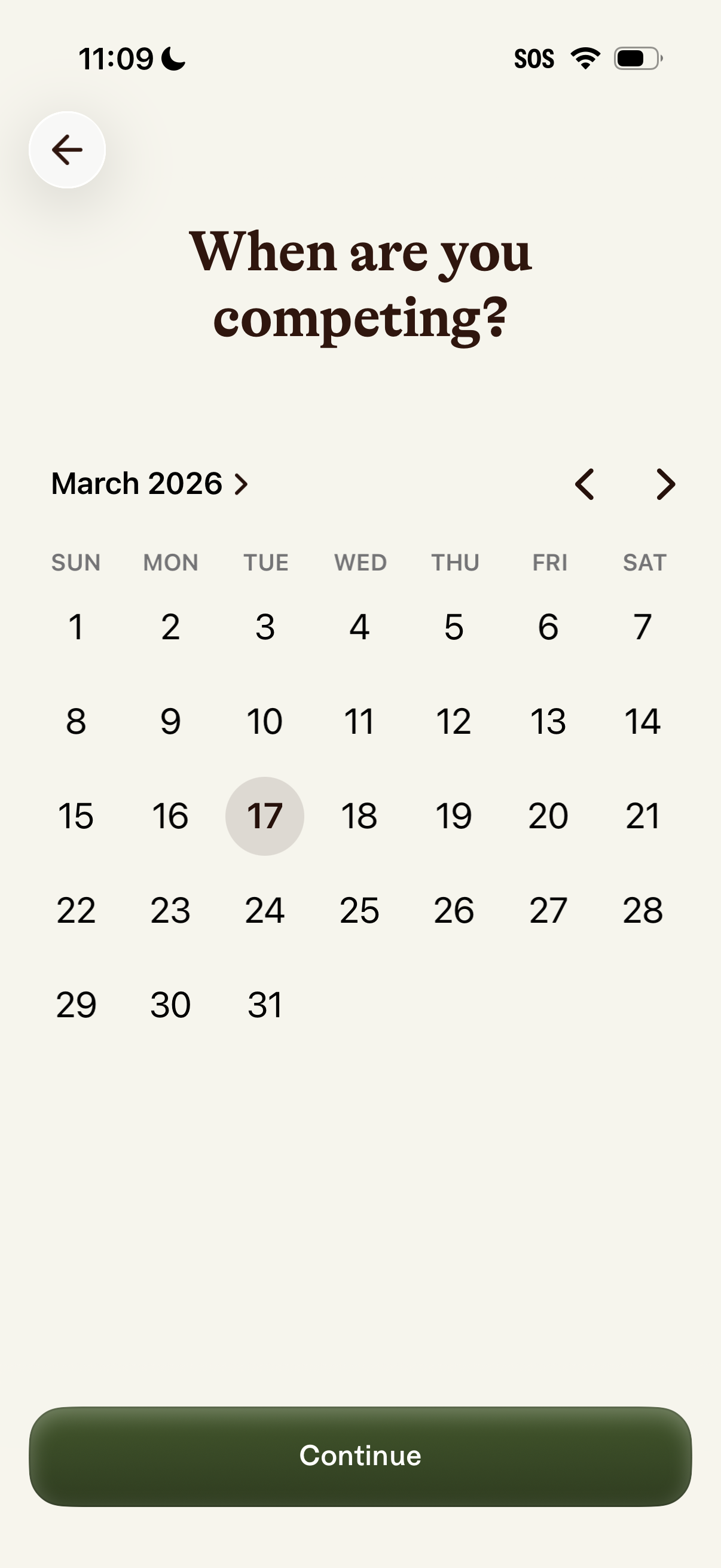Tap the clock showing 11:09
This screenshot has width=721, height=1568.
click(116, 58)
